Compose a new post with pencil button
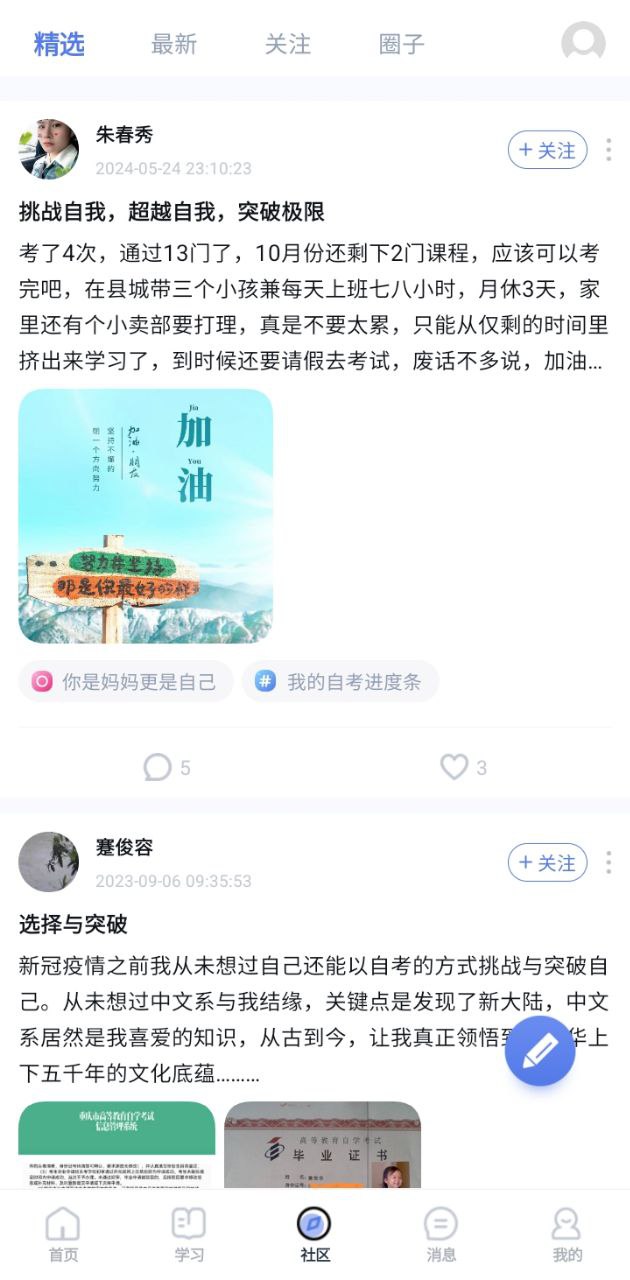 coord(540,1050)
